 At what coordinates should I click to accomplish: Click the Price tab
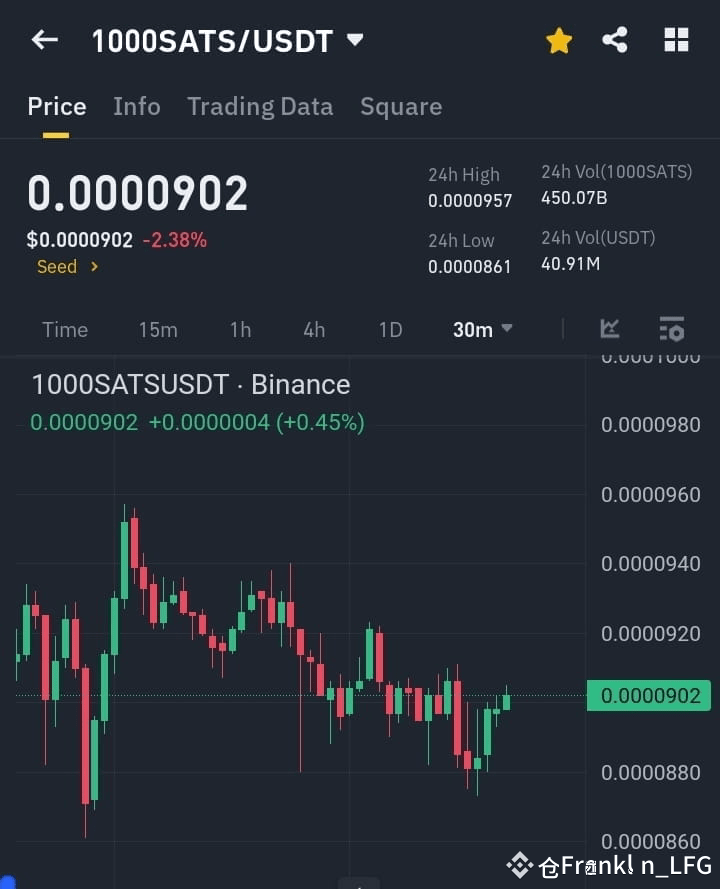(x=56, y=106)
